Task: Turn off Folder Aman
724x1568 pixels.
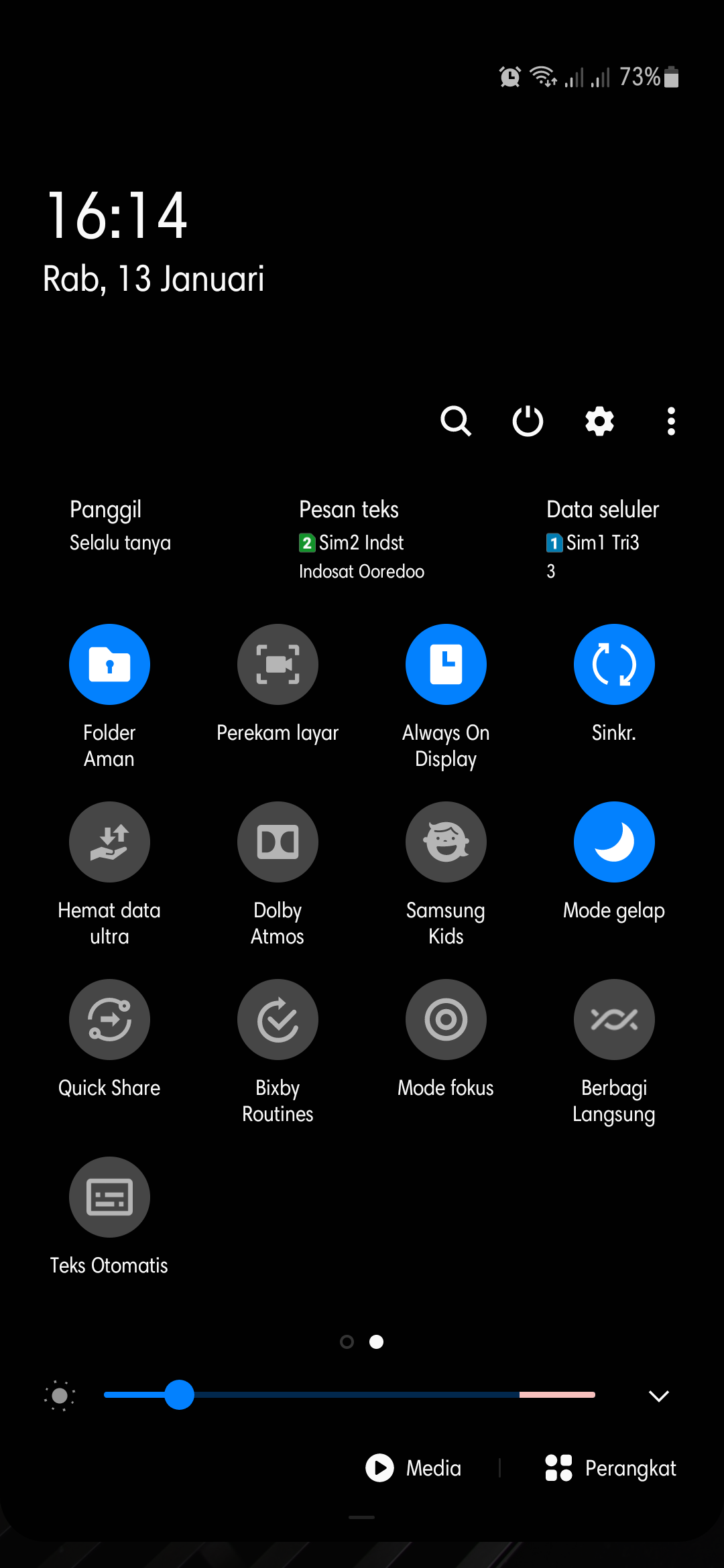Action: tap(109, 664)
